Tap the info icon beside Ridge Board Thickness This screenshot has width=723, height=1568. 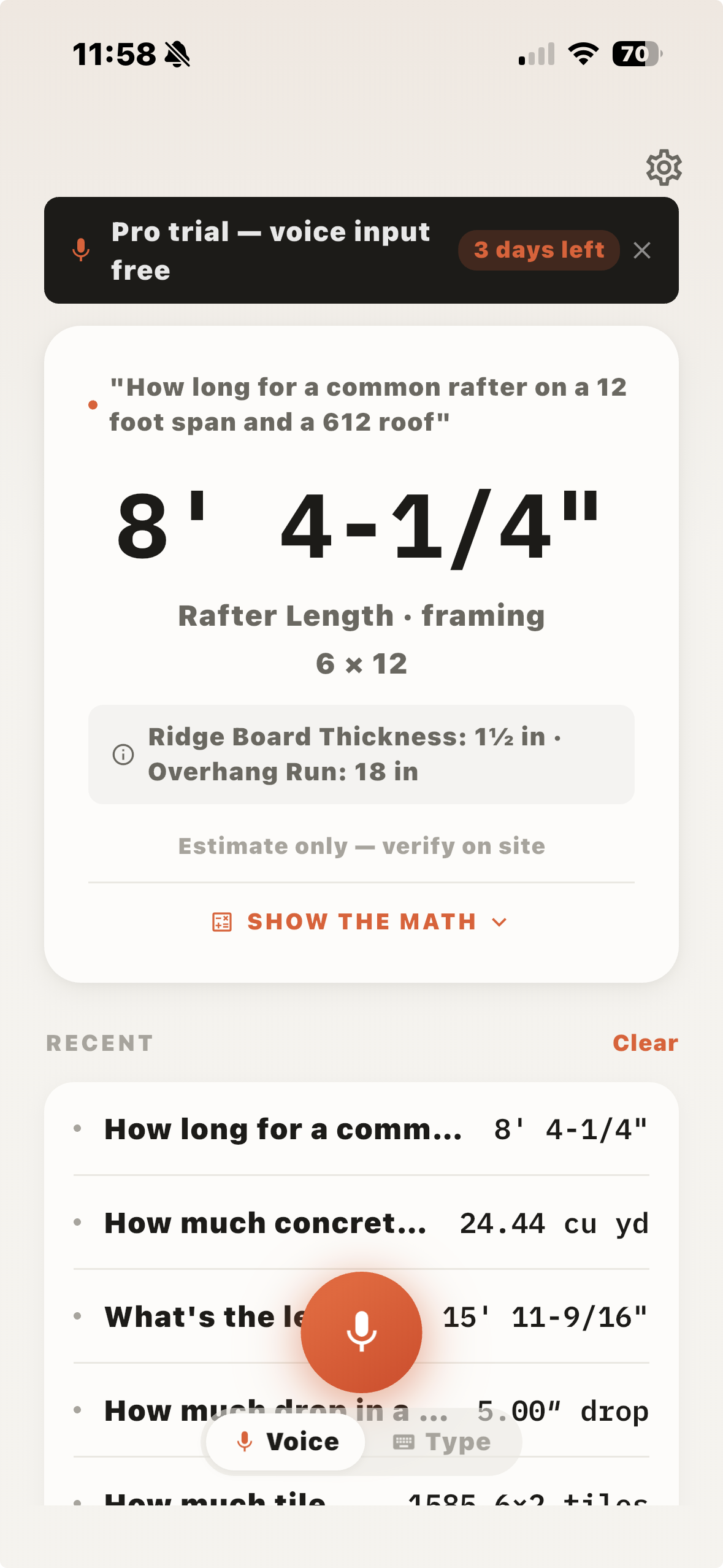[x=122, y=754]
